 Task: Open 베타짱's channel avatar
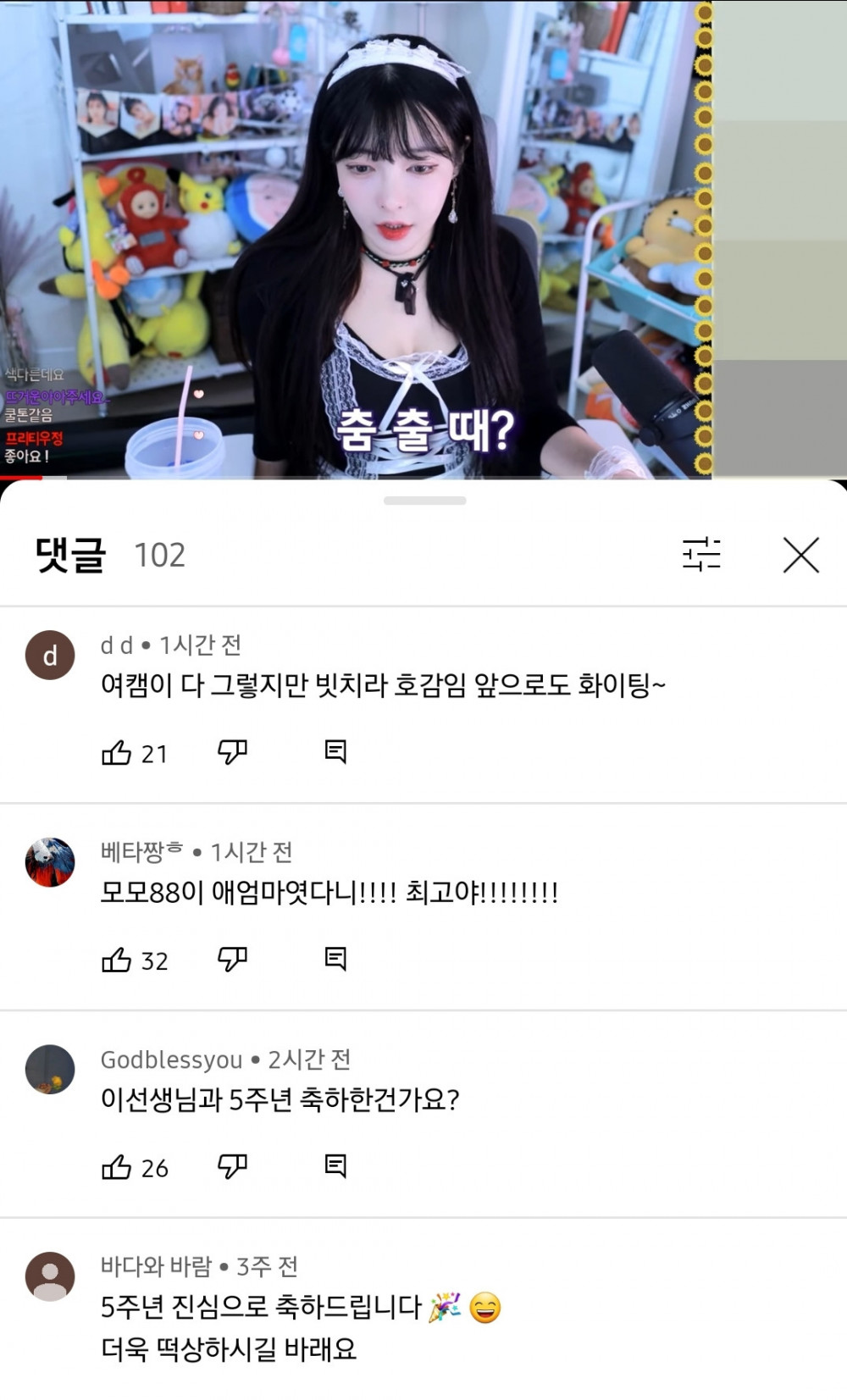point(50,862)
